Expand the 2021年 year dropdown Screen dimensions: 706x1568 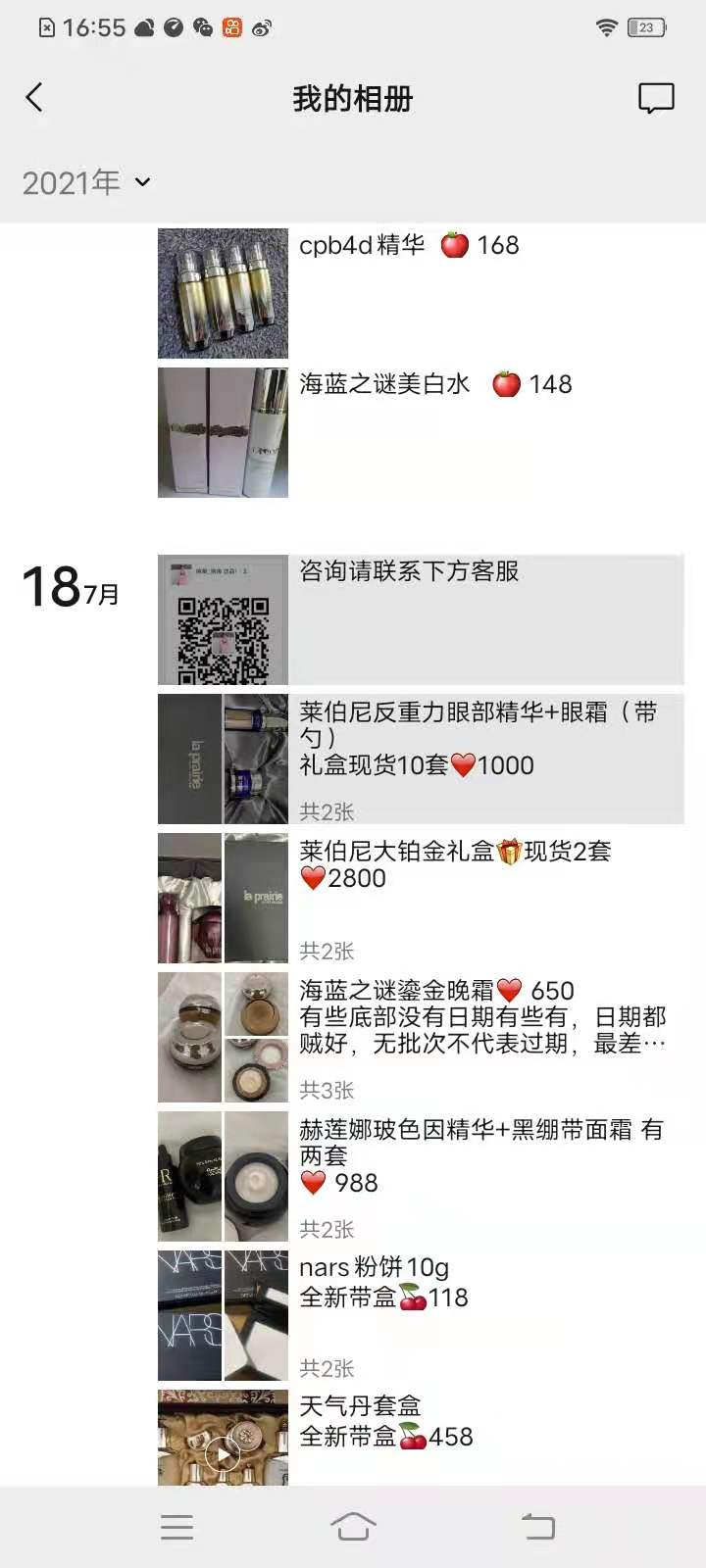86,182
